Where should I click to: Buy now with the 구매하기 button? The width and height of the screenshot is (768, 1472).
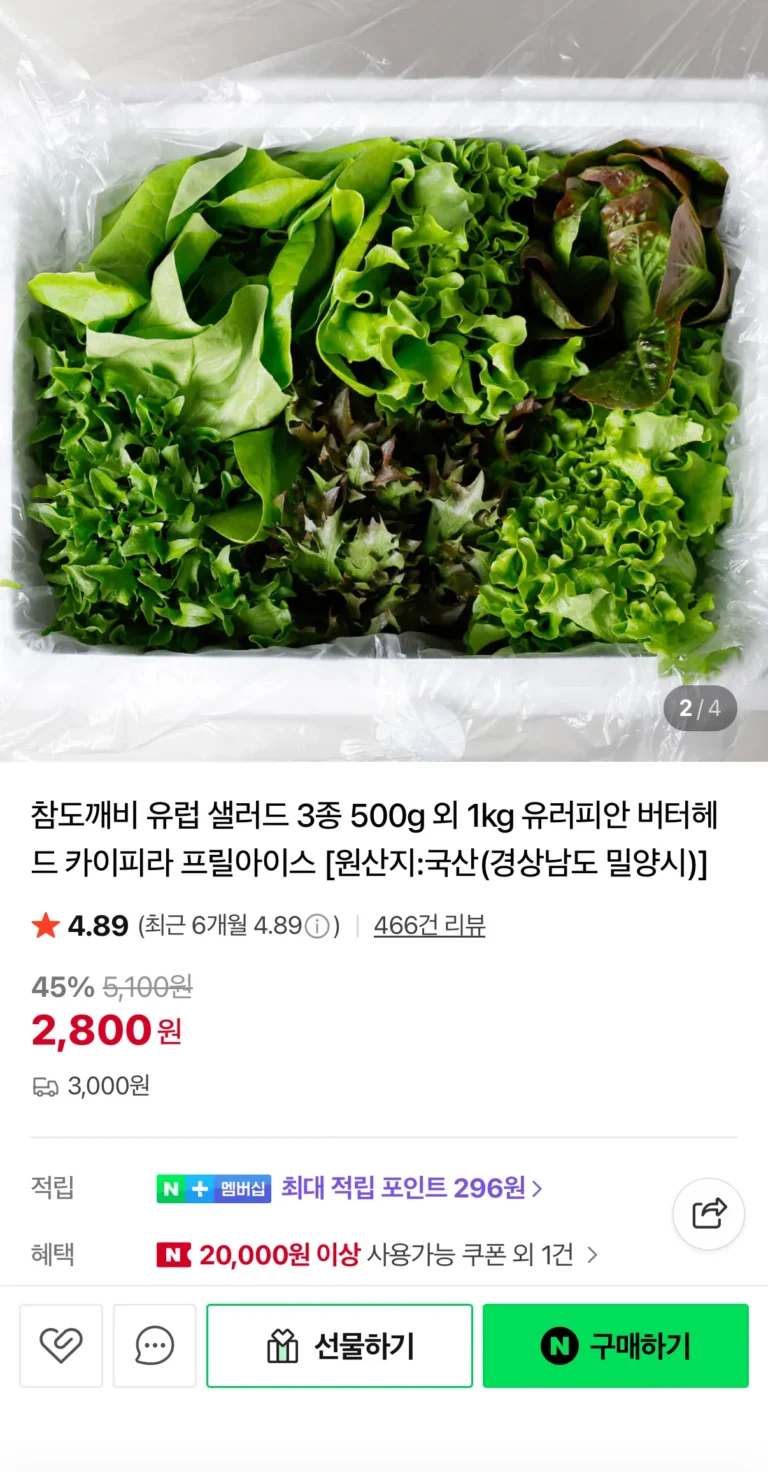coord(615,1346)
